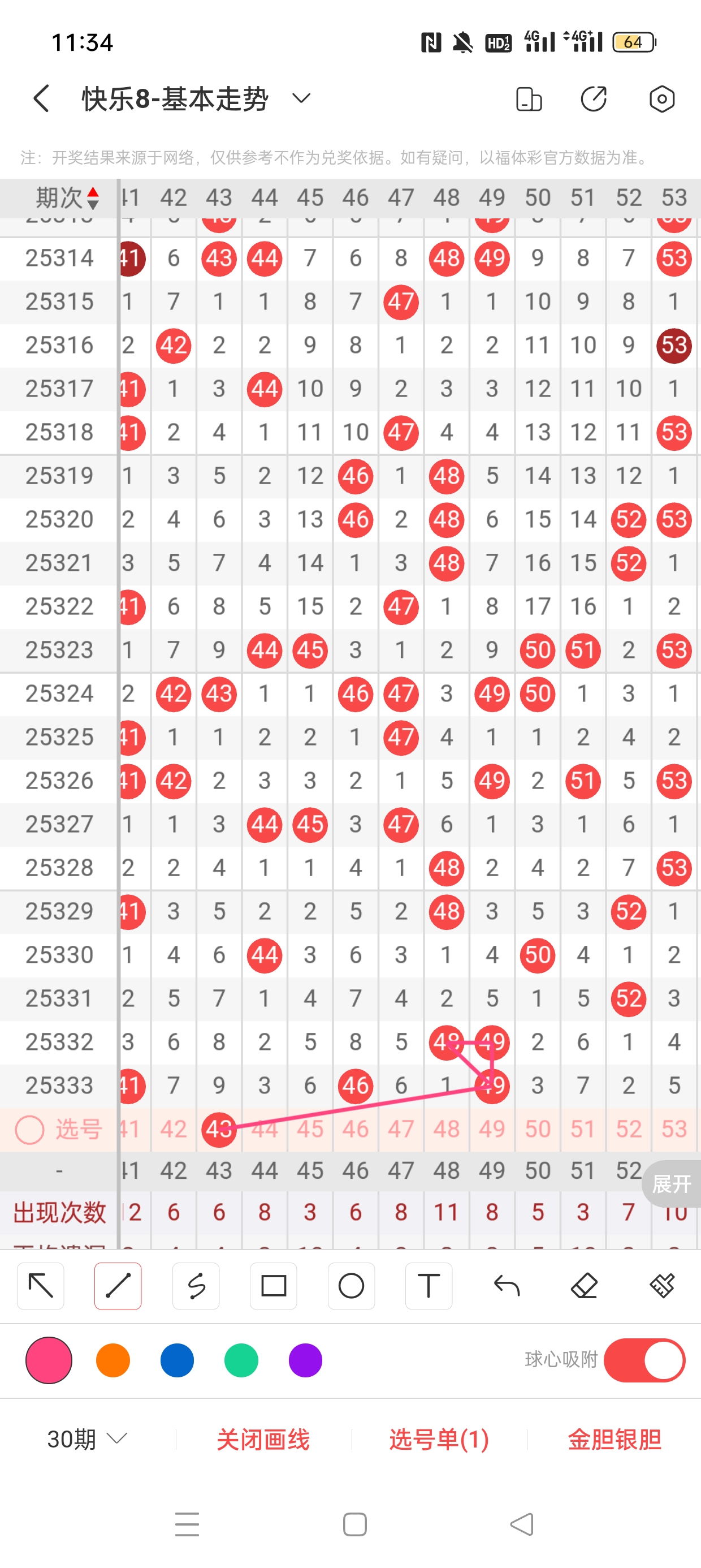The image size is (701, 1568).
Task: Select the rectangle shape tool
Action: (273, 1286)
